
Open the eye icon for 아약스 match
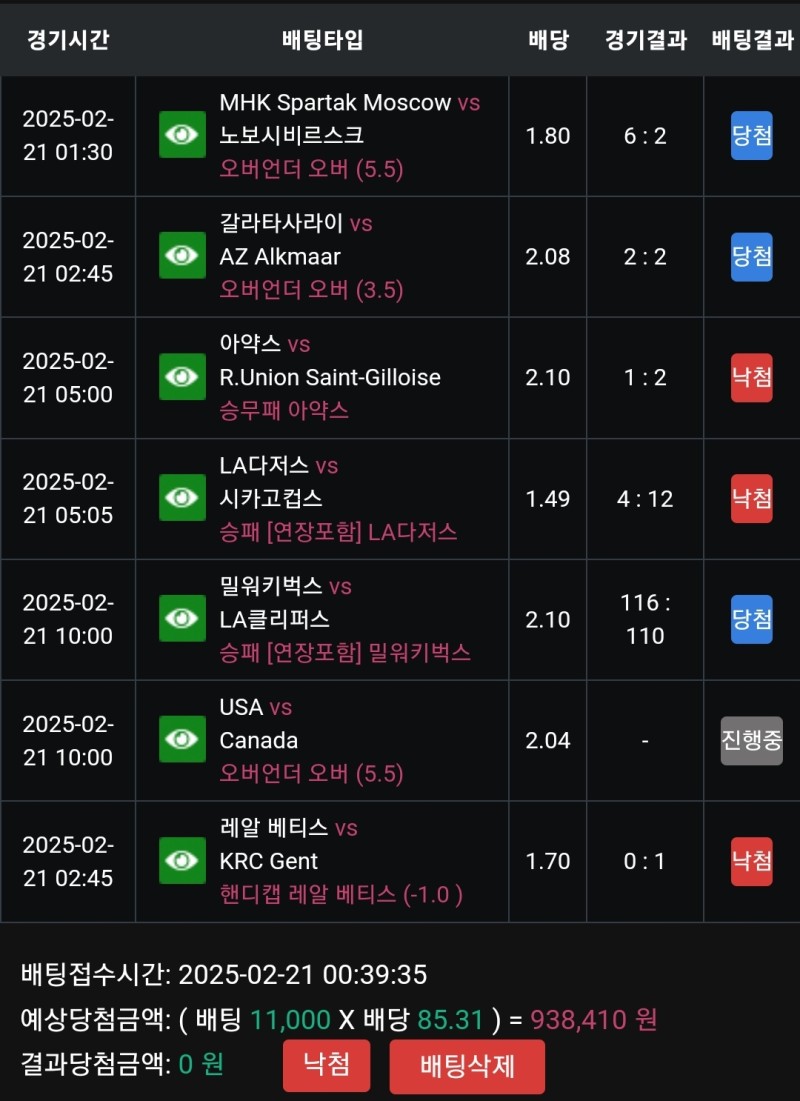tap(182, 377)
